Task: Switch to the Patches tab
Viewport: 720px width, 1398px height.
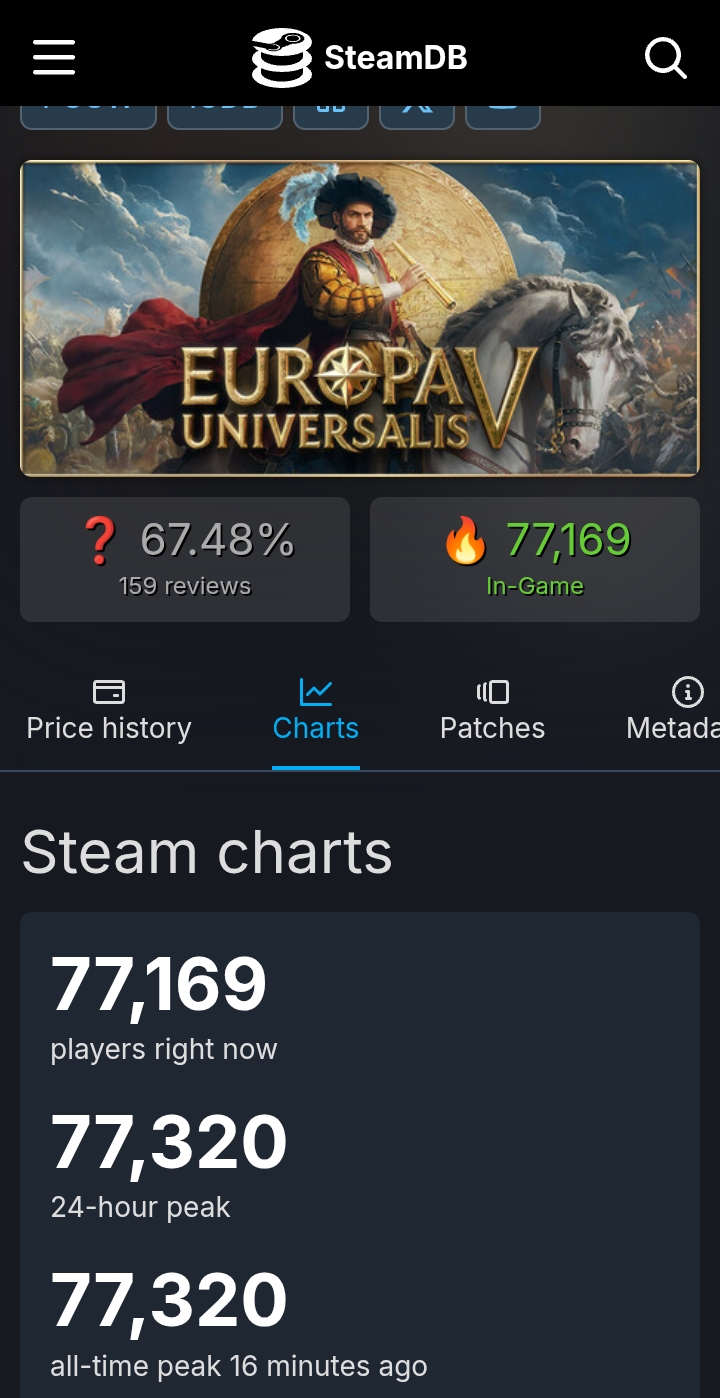Action: [x=493, y=711]
